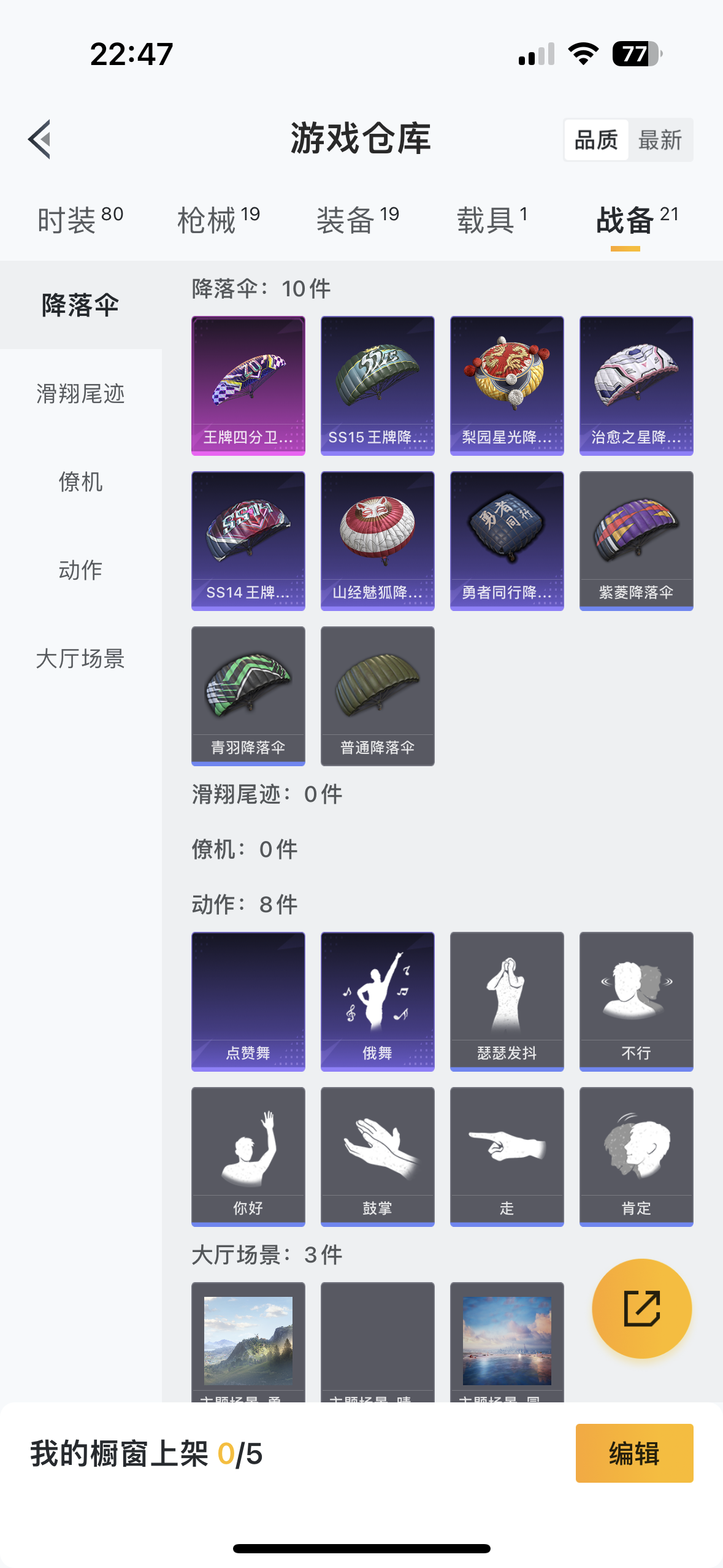Select the 点赞舞 emote action icon
This screenshot has height=1568, width=723.
click(248, 1000)
